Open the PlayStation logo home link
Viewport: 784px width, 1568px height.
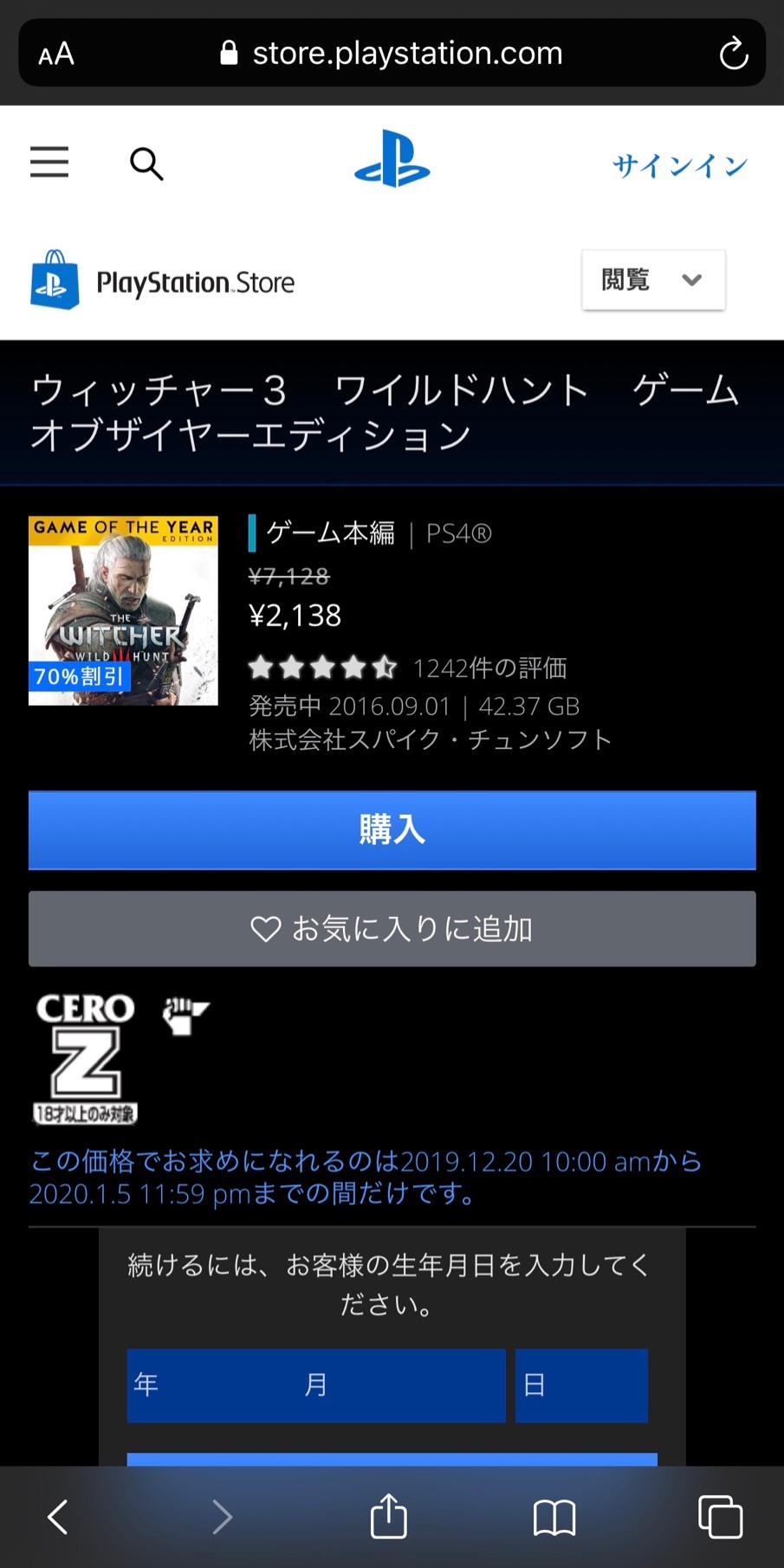(392, 159)
